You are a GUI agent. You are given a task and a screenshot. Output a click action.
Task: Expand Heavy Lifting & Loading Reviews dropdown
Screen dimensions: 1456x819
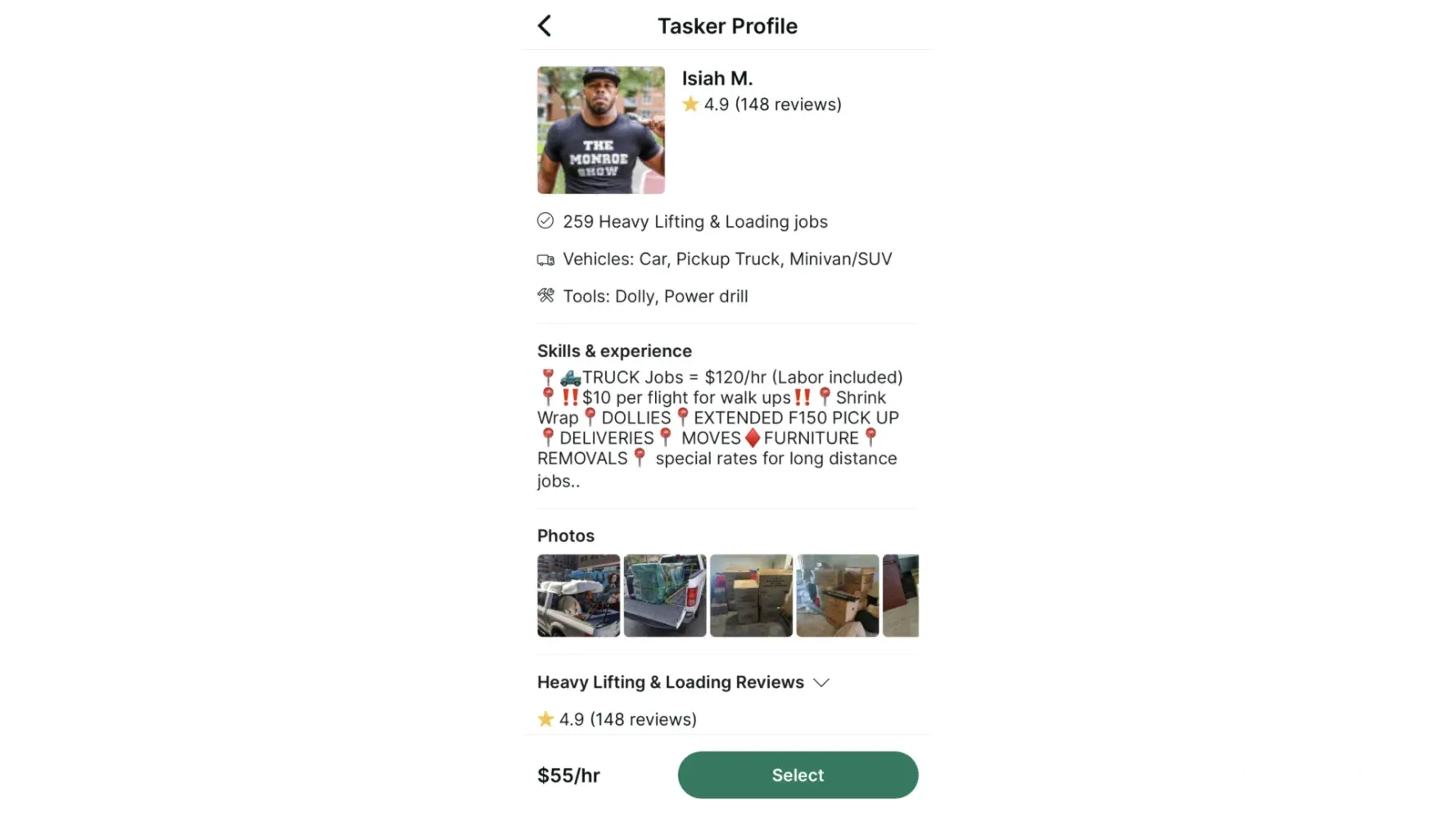pos(821,682)
